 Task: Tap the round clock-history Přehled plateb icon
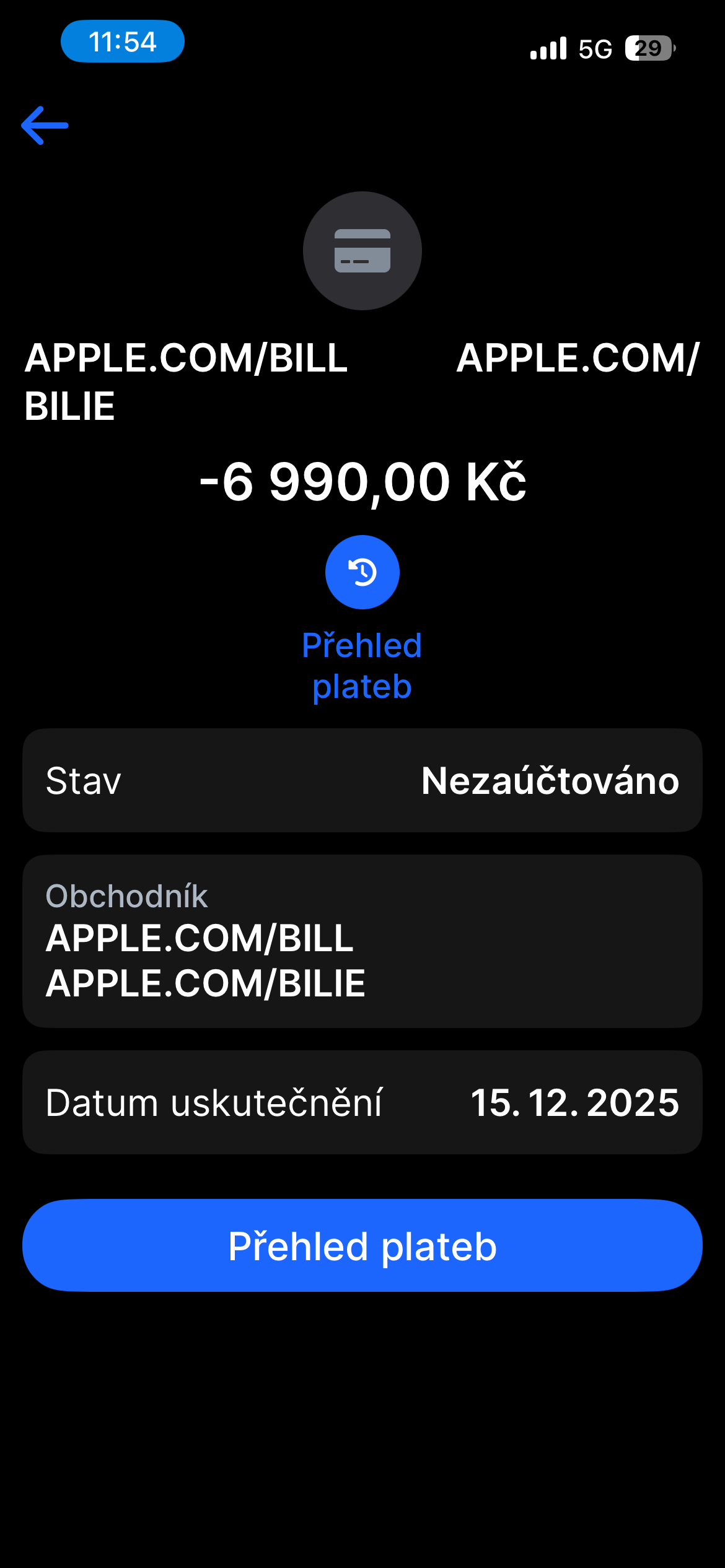(362, 572)
